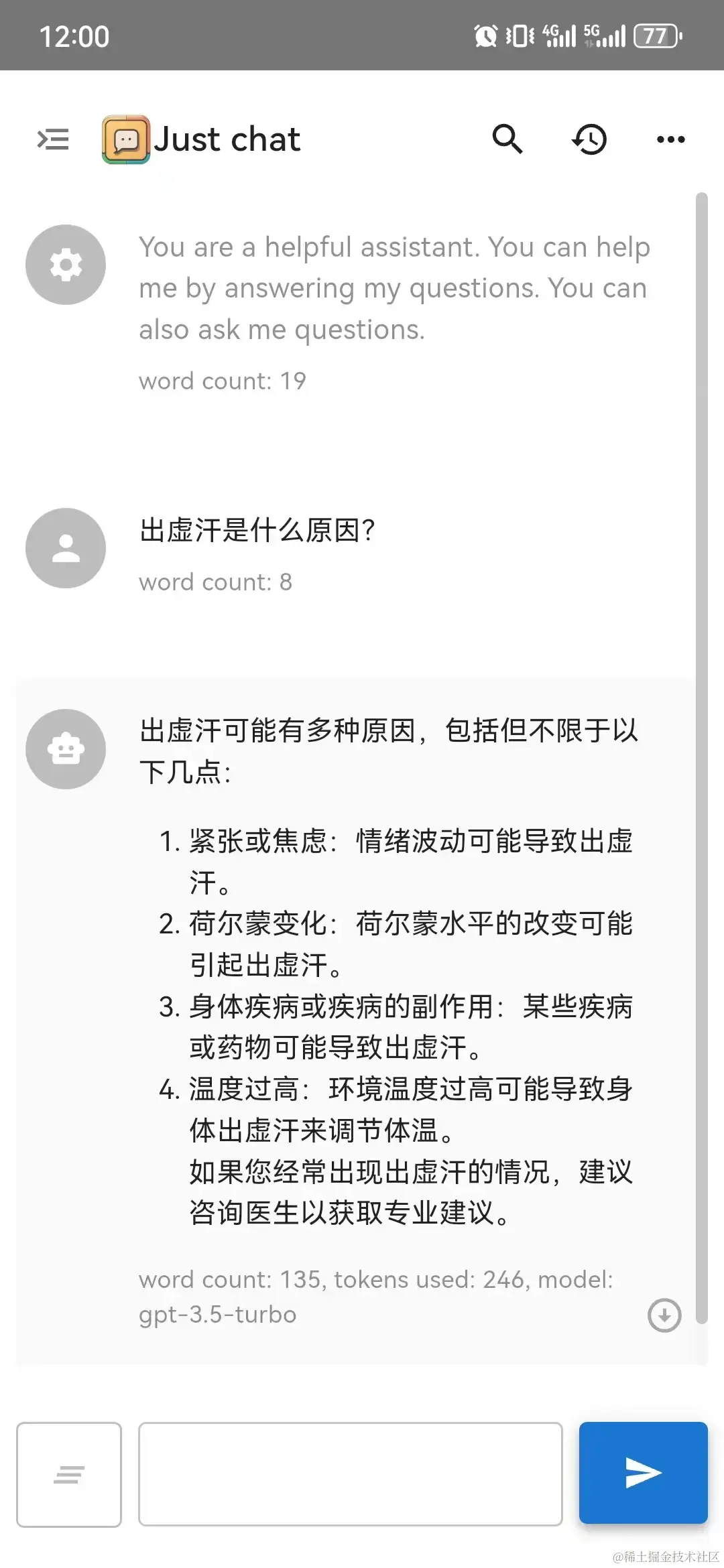The height and width of the screenshot is (1568, 724).
Task: Open the sidebar menu button
Action: pyautogui.click(x=53, y=139)
